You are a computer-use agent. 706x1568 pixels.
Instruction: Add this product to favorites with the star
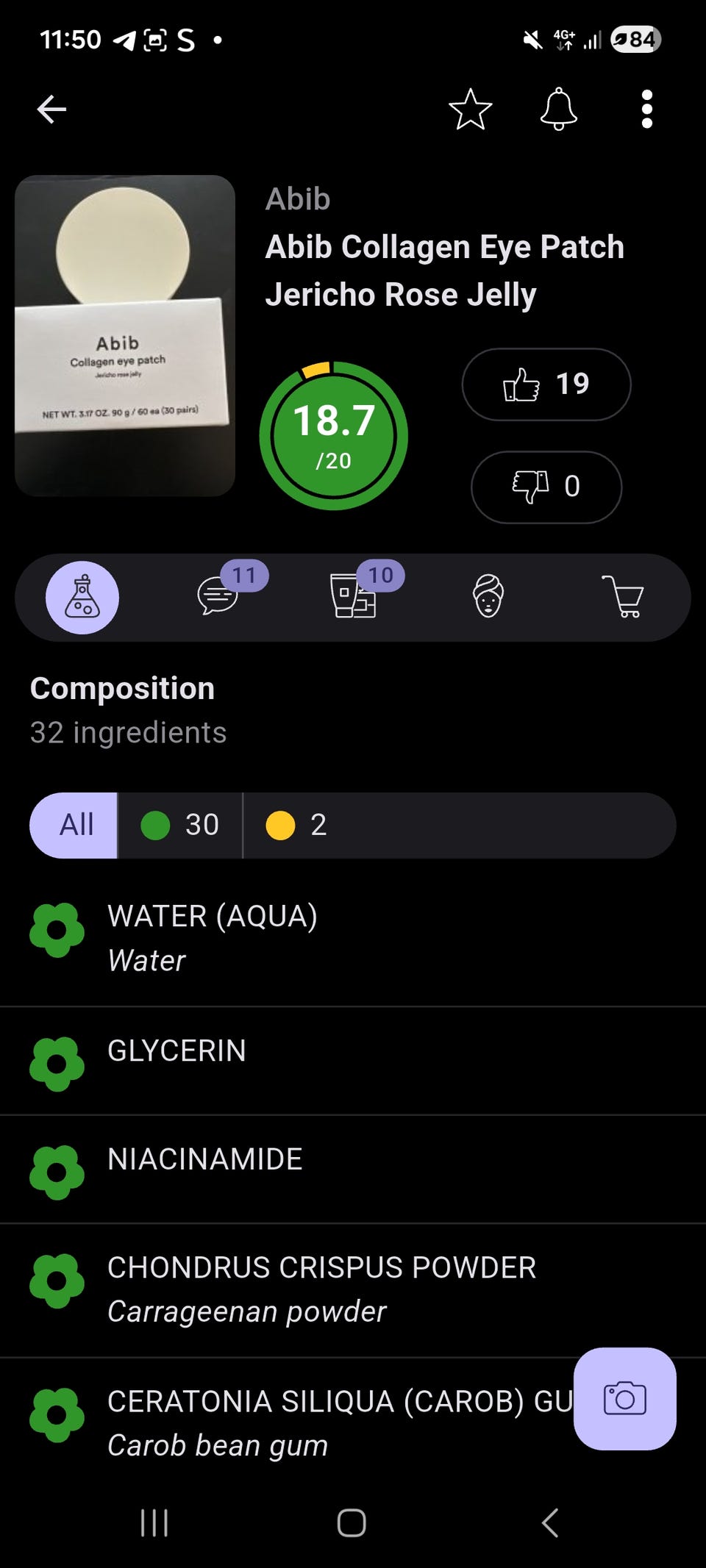click(470, 110)
